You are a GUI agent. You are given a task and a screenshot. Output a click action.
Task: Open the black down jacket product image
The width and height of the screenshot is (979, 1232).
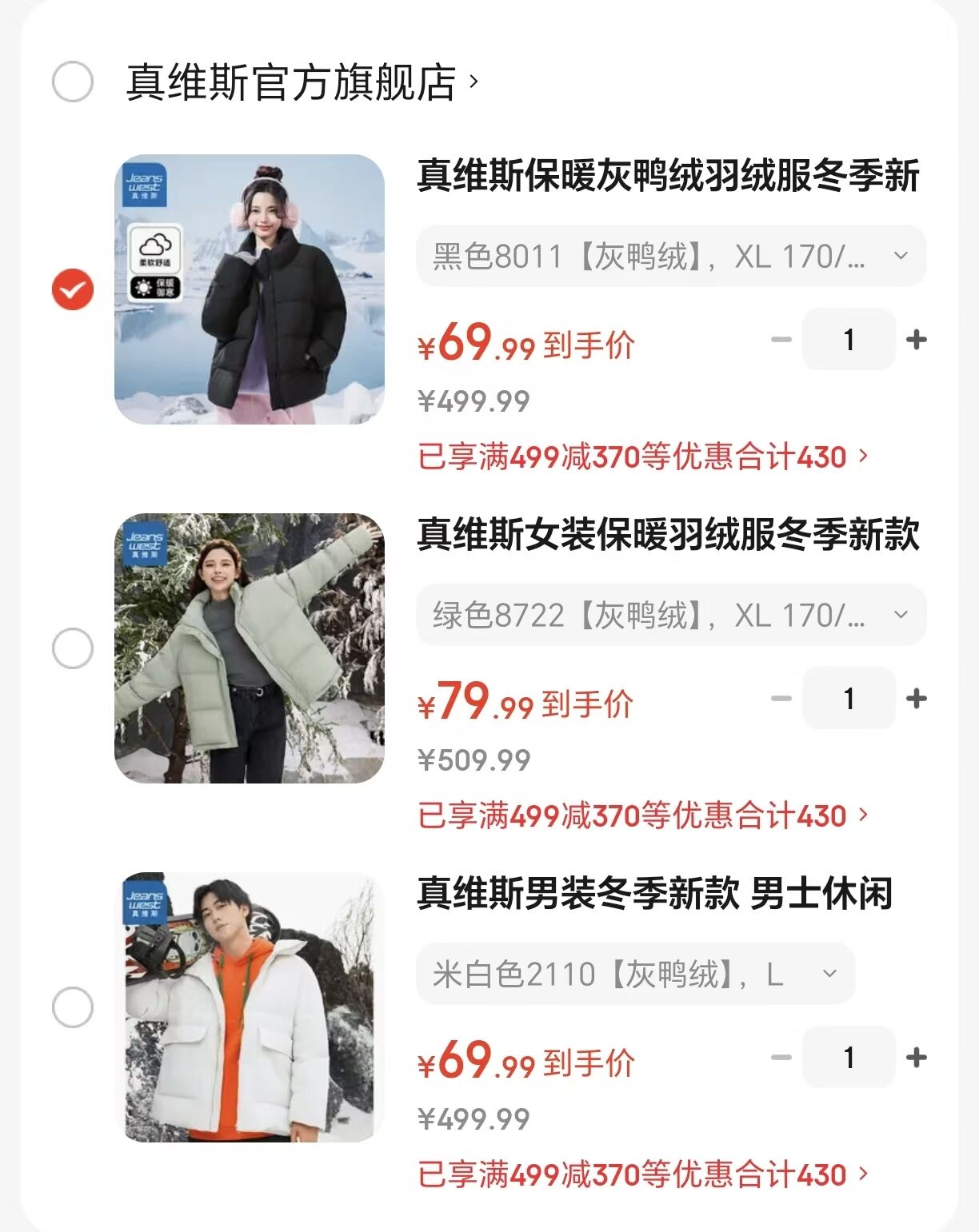[250, 289]
